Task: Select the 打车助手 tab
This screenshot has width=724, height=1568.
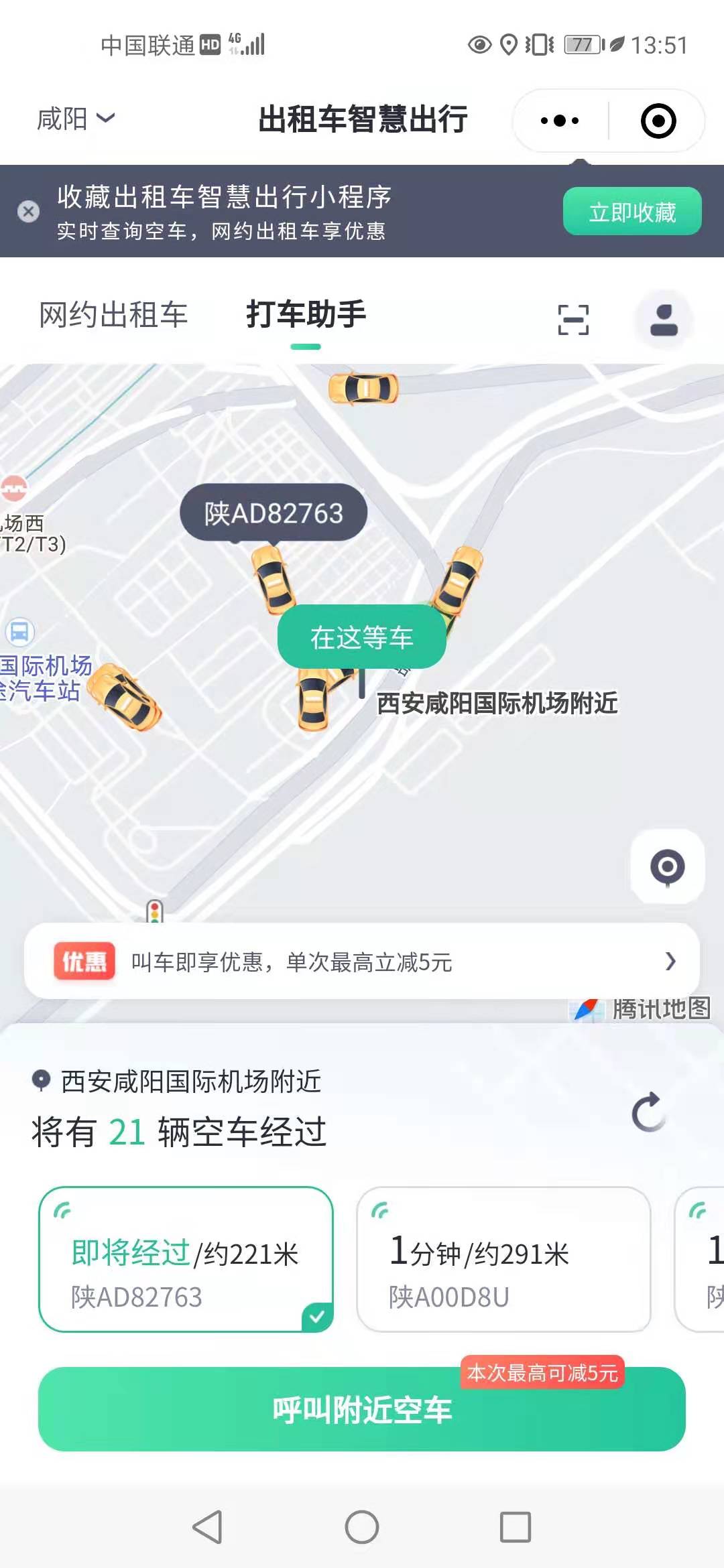Action: click(x=306, y=315)
